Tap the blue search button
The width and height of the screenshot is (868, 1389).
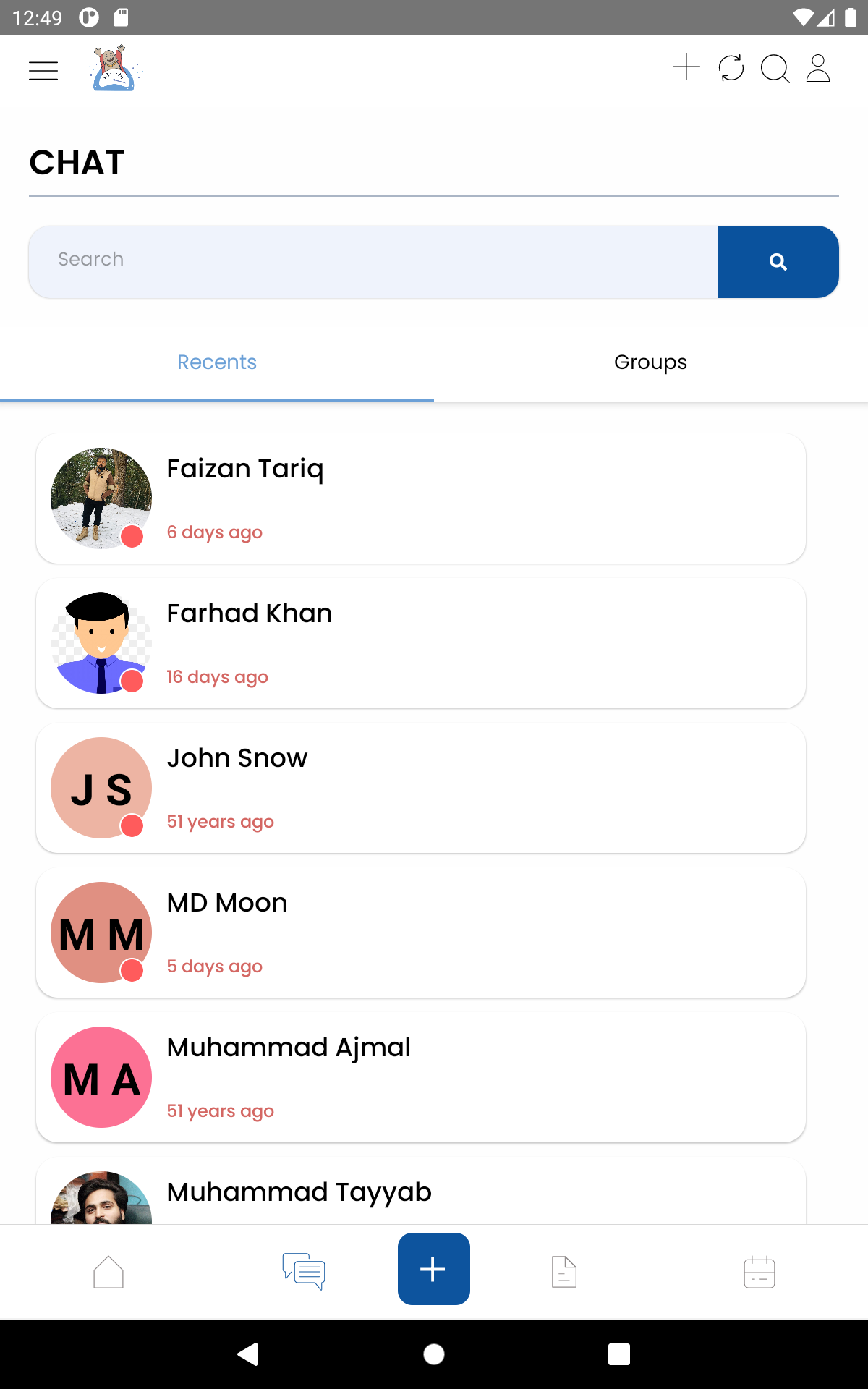pos(778,261)
